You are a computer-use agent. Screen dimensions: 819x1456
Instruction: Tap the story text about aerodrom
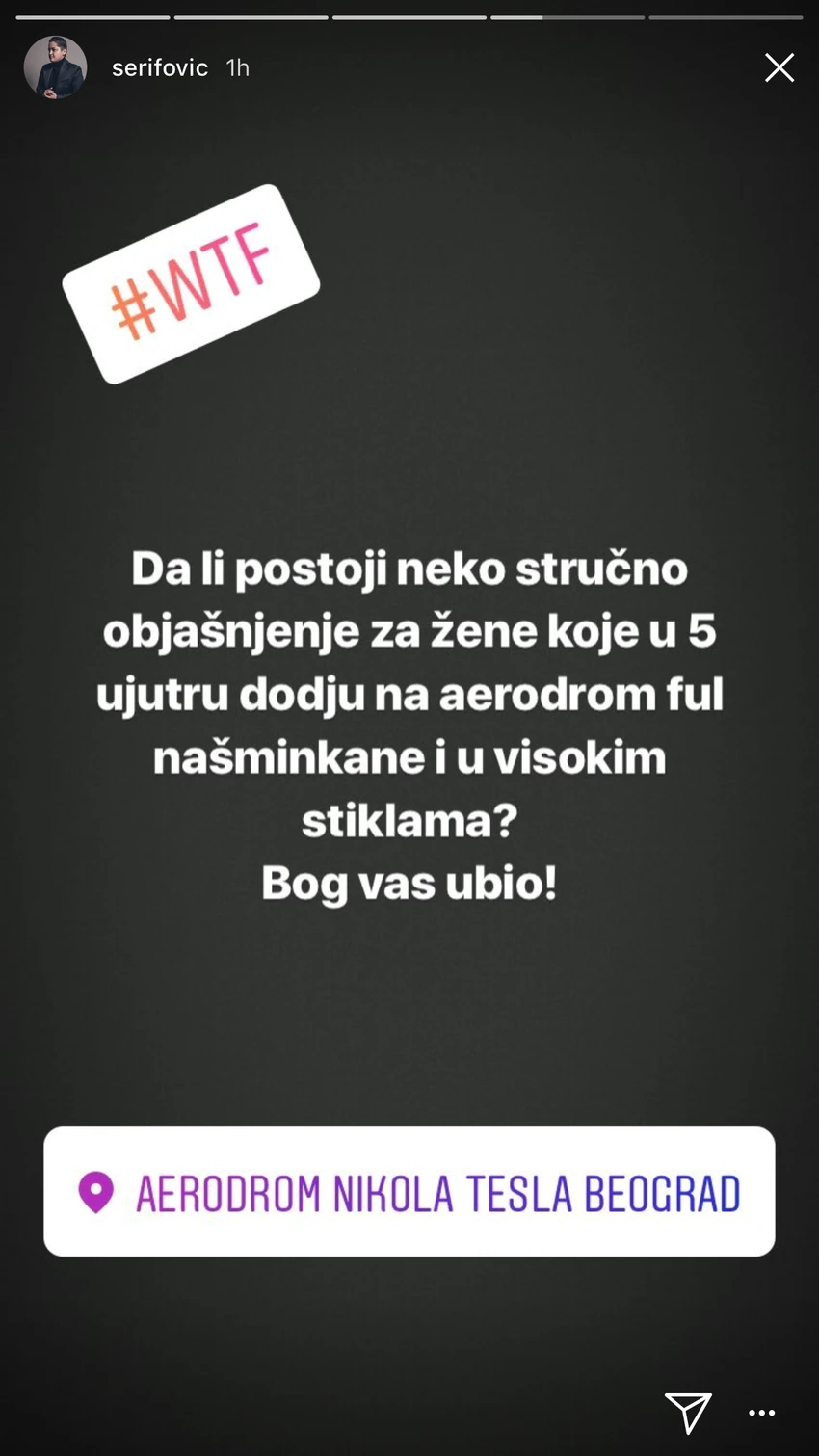(409, 723)
